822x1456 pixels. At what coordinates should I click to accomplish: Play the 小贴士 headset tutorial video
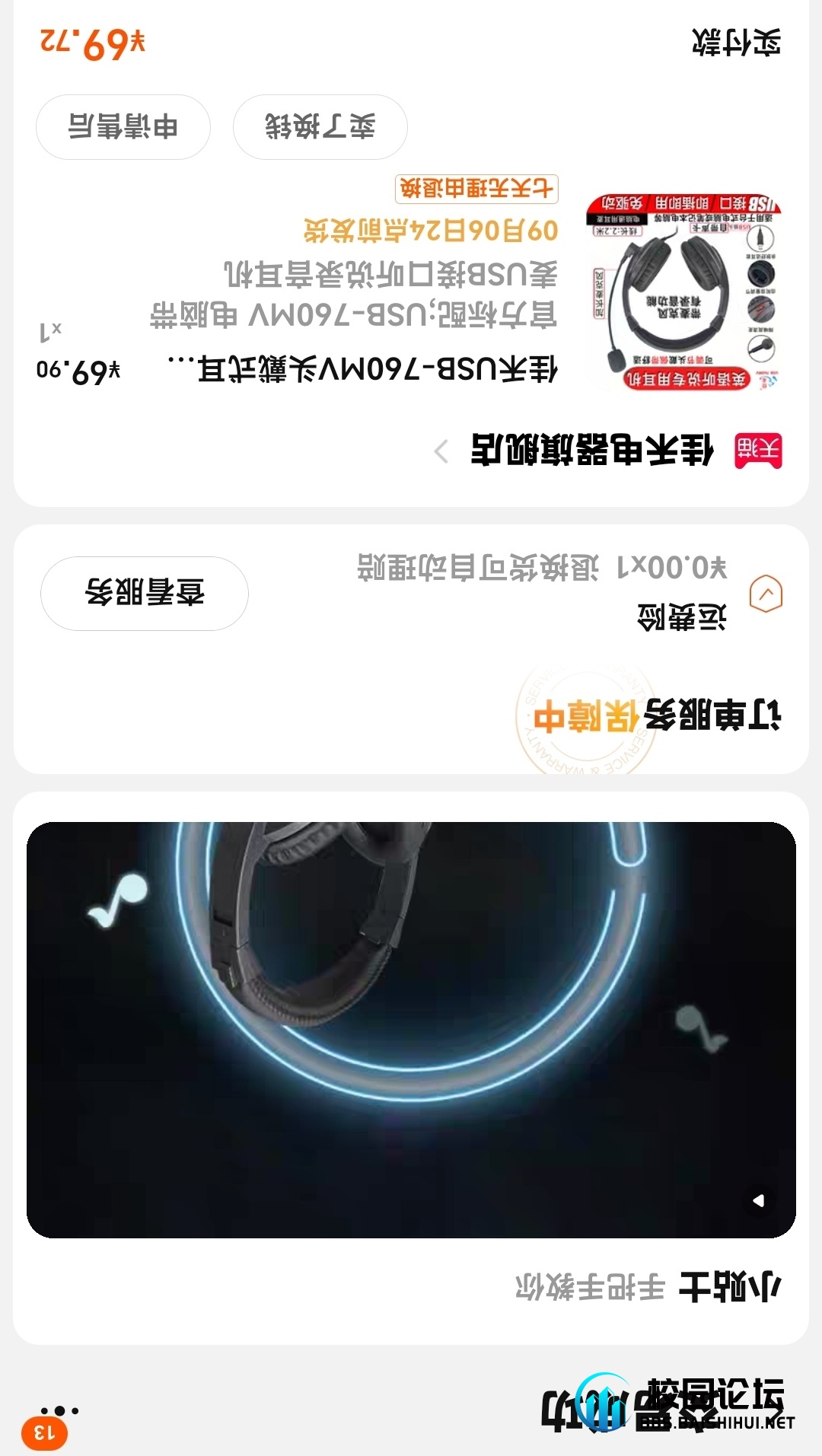(x=411, y=1029)
